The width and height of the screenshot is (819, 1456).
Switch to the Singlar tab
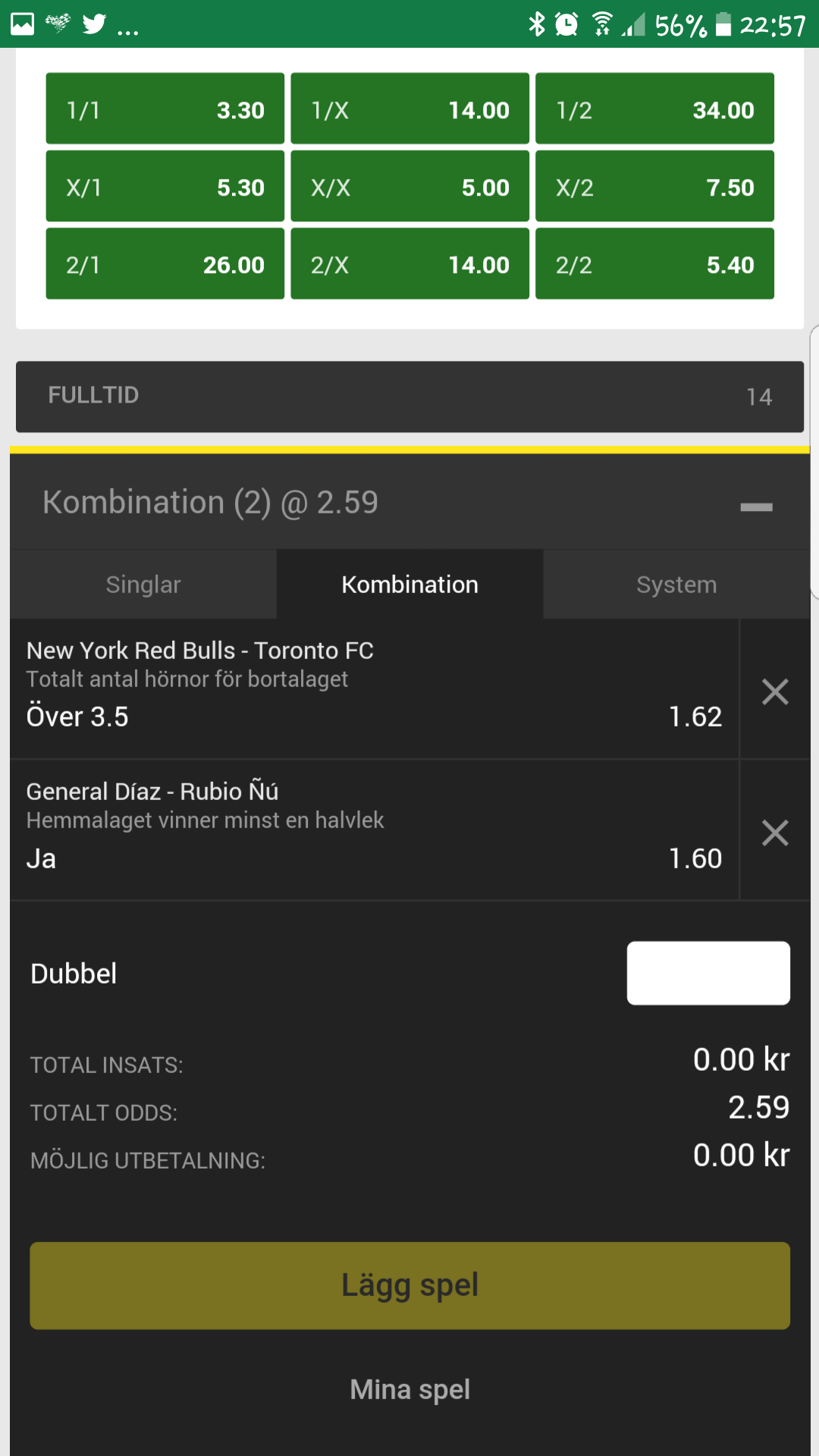point(143,584)
